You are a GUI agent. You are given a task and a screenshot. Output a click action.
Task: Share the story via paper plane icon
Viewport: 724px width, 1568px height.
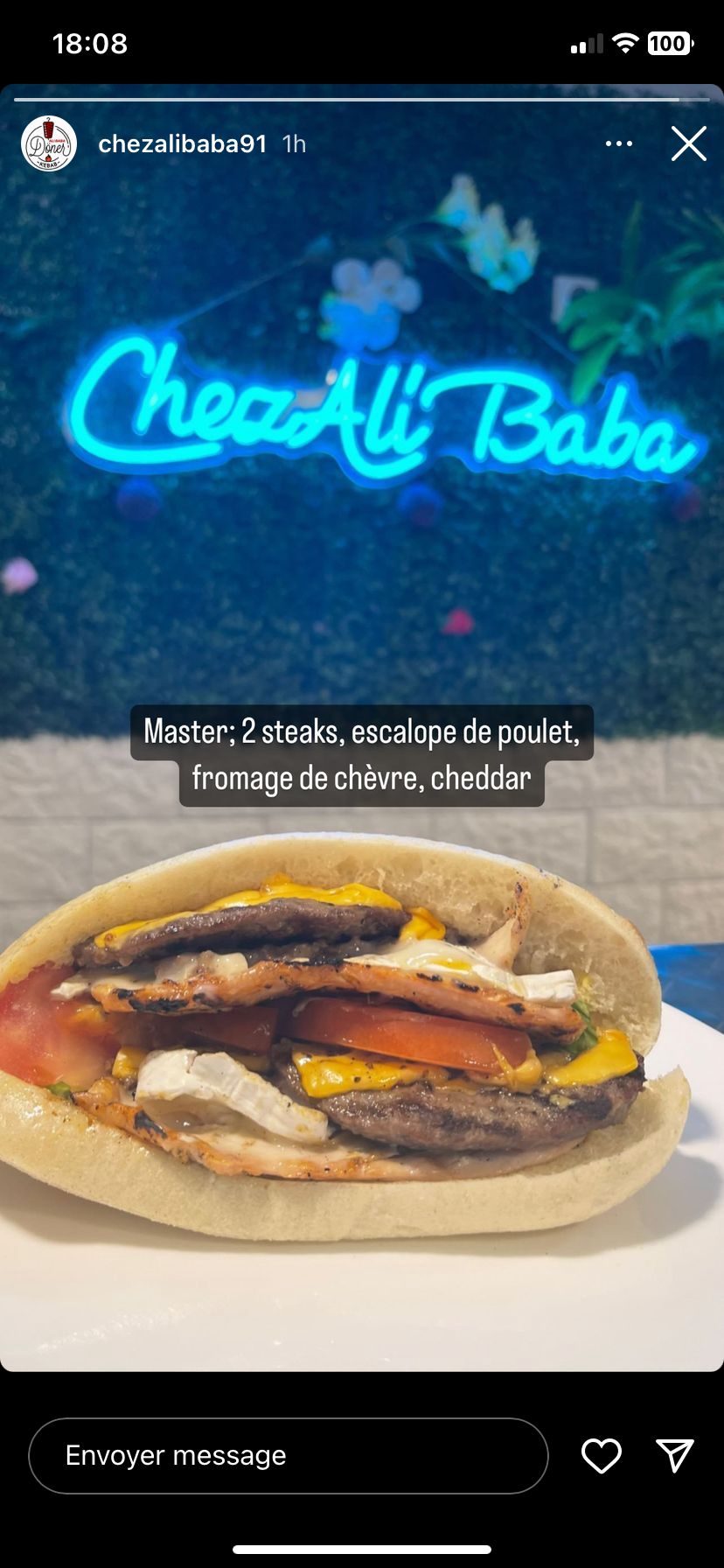(x=675, y=1454)
